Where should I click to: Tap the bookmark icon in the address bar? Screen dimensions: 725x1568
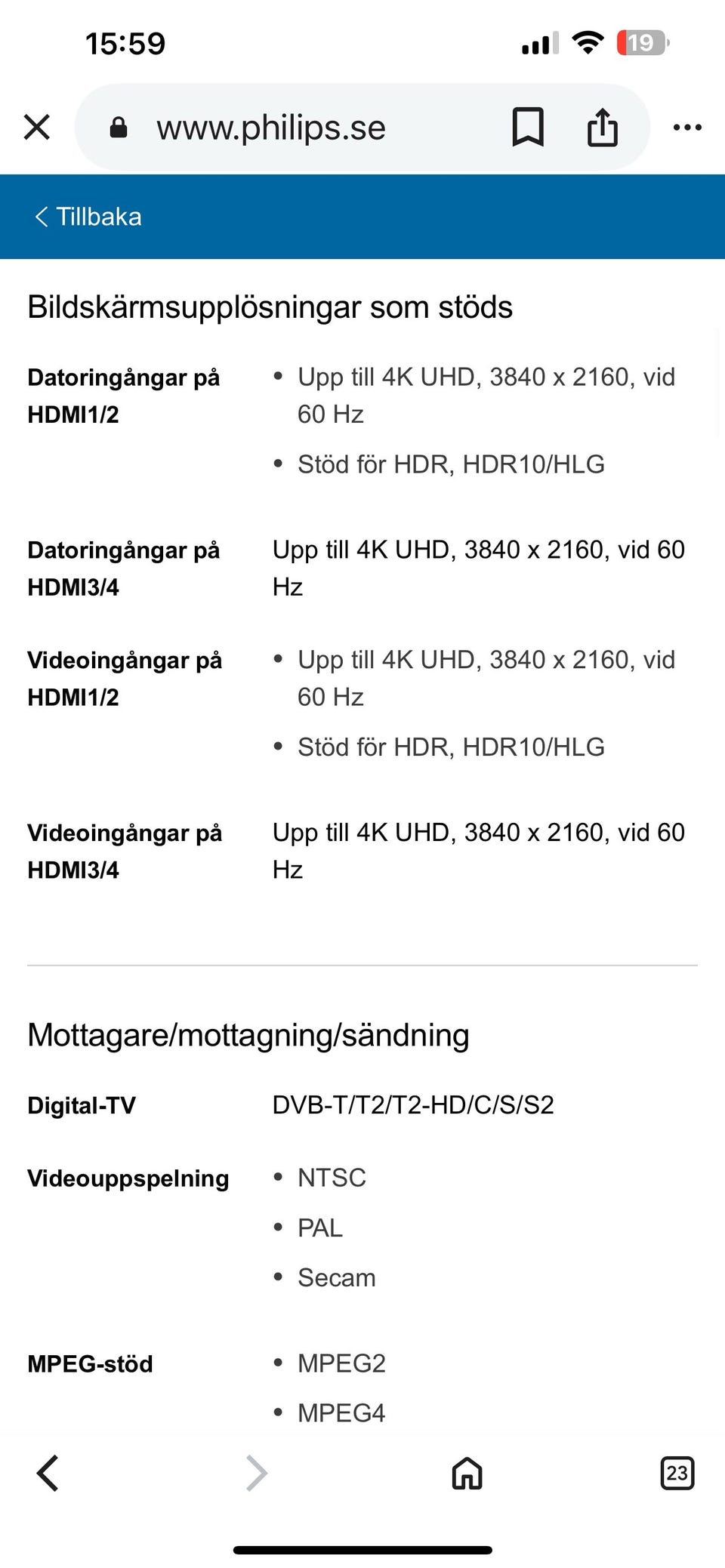[526, 126]
